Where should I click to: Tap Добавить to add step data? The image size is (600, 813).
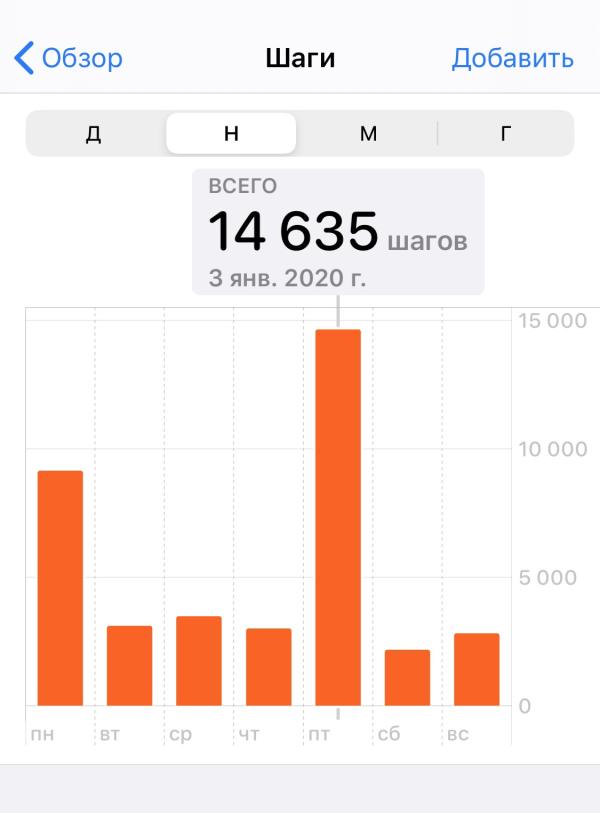[512, 58]
